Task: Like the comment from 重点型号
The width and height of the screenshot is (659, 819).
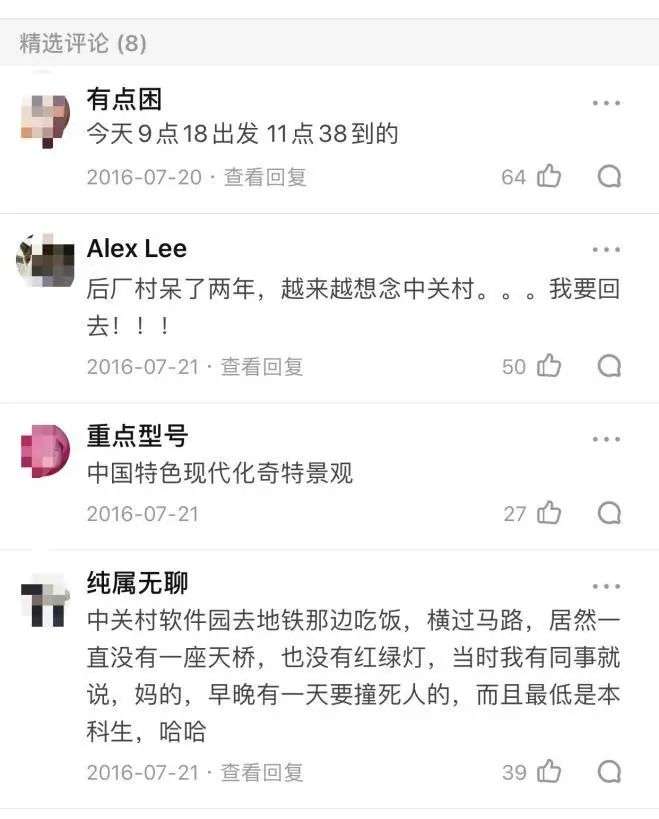Action: (x=549, y=513)
